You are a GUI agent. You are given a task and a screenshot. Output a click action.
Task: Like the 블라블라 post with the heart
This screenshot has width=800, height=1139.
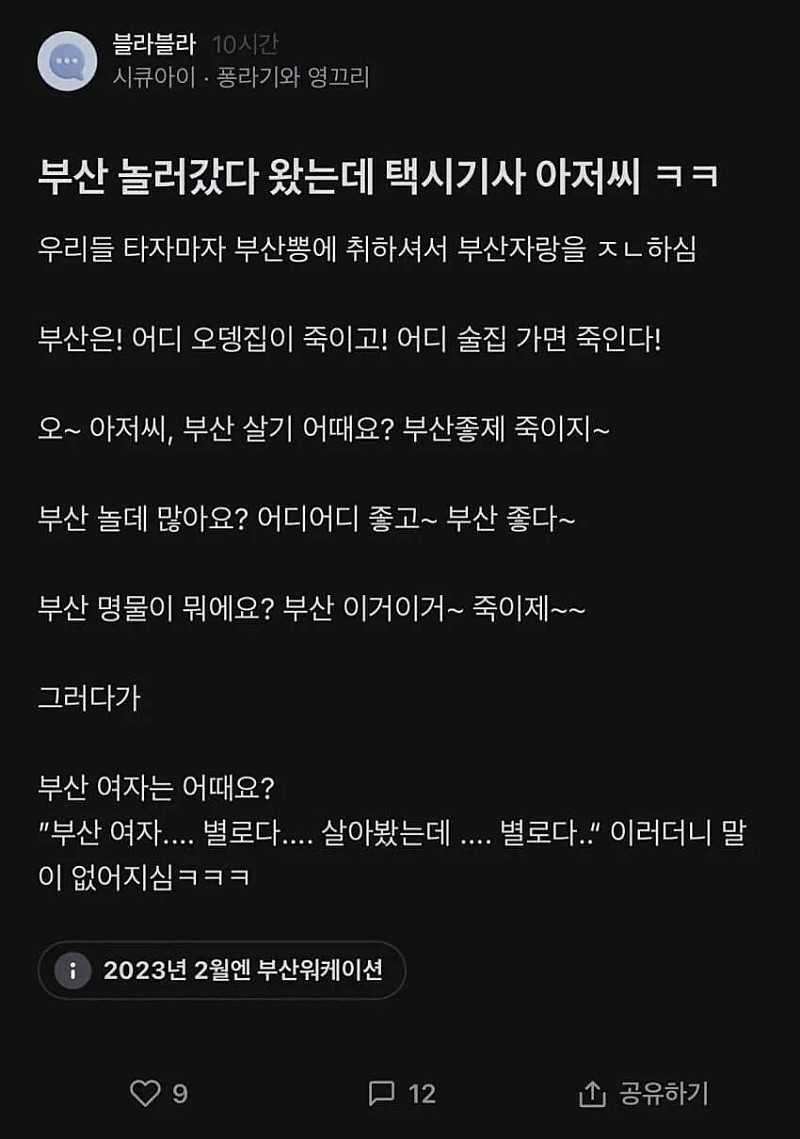click(x=146, y=1093)
